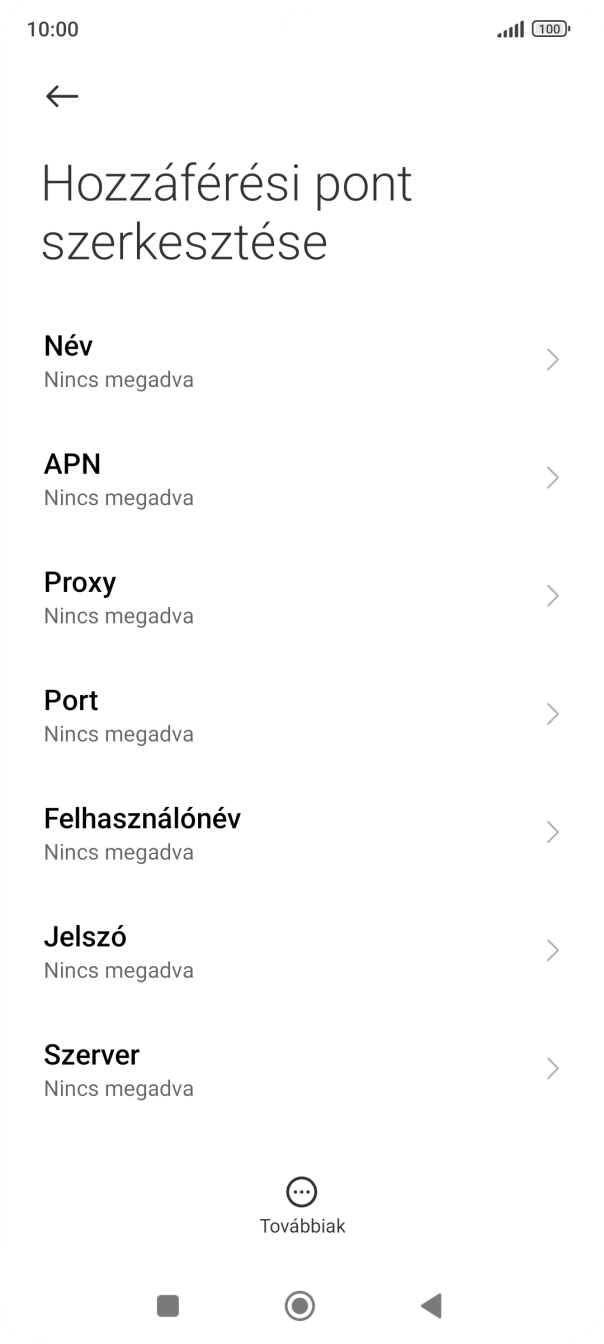Image resolution: width=604 pixels, height=1344 pixels.
Task: Tap the Jelszó password row
Action: click(x=300, y=951)
